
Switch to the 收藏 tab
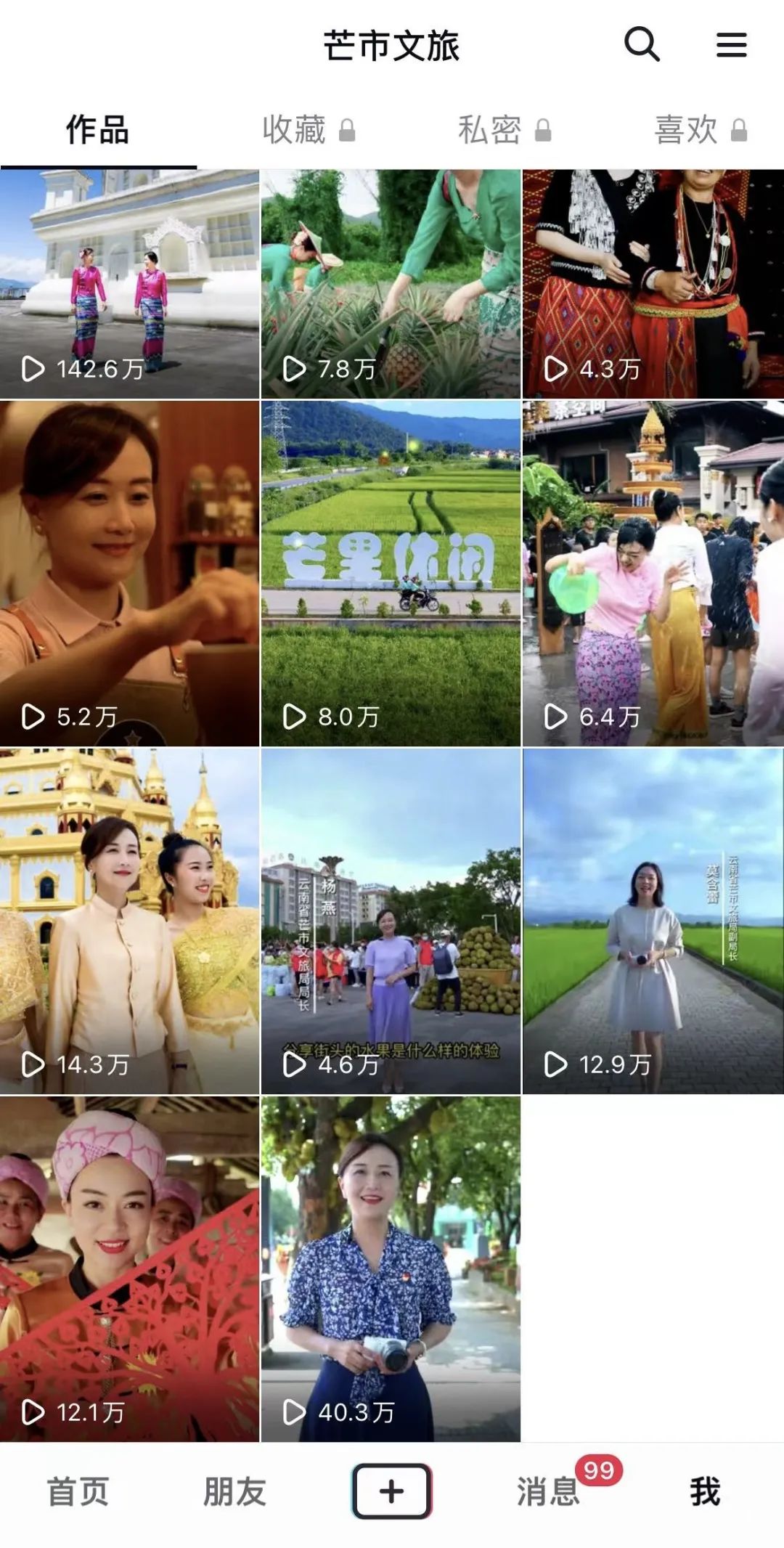point(308,131)
